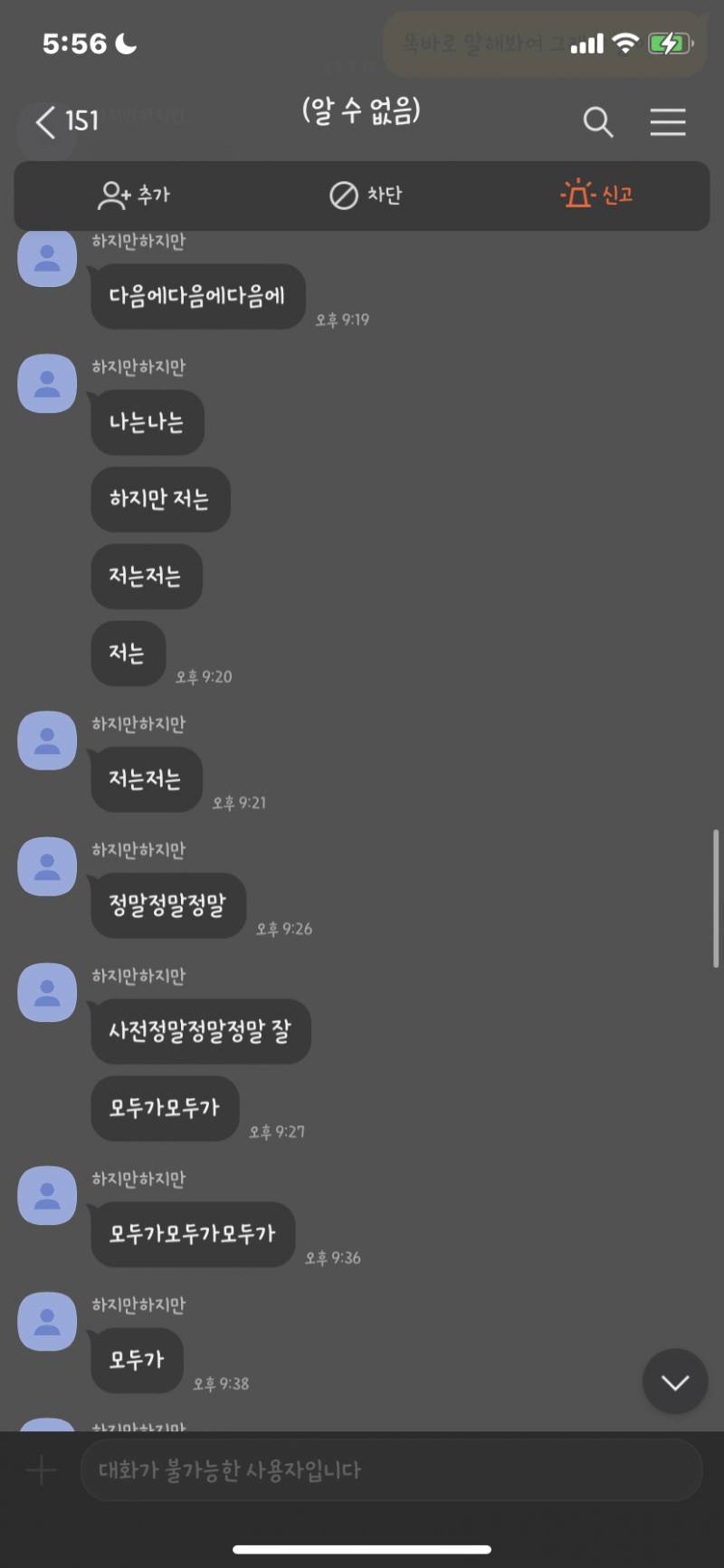The width and height of the screenshot is (724, 1568).
Task: Search within this conversation
Action: tap(598, 121)
